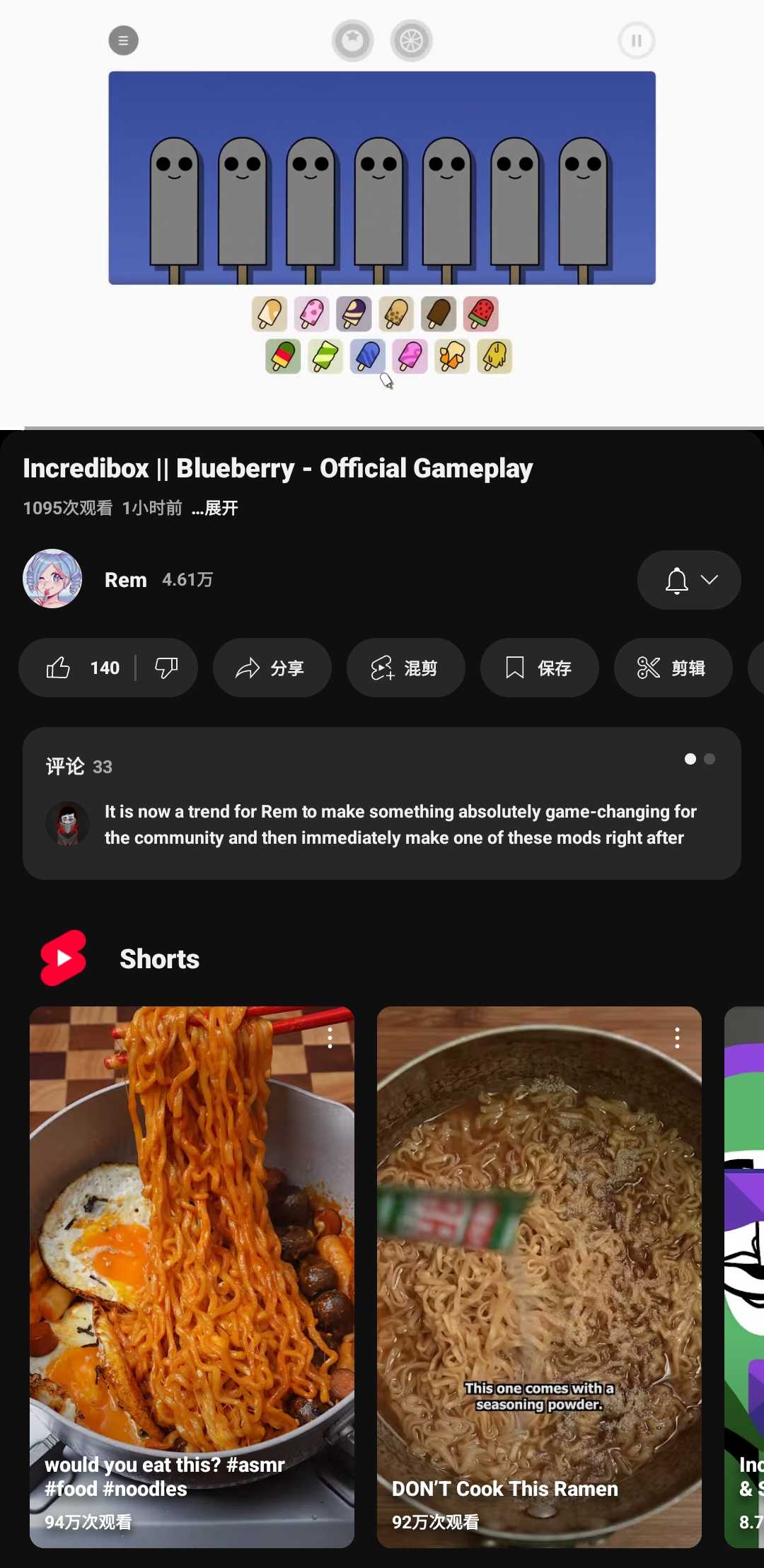
Task: Share this video via 分享
Action: click(x=272, y=668)
